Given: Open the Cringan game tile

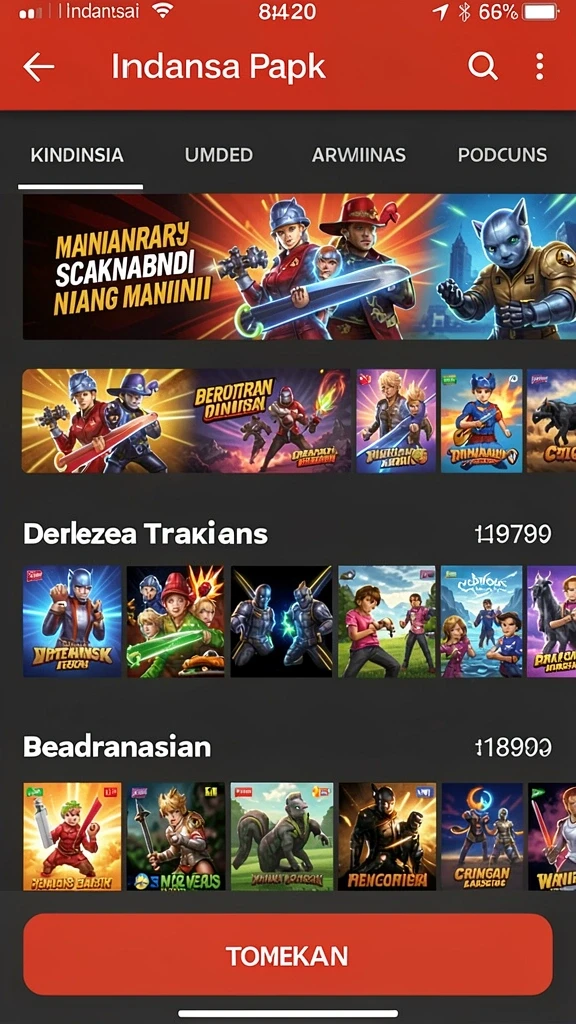Looking at the screenshot, I should [x=482, y=837].
